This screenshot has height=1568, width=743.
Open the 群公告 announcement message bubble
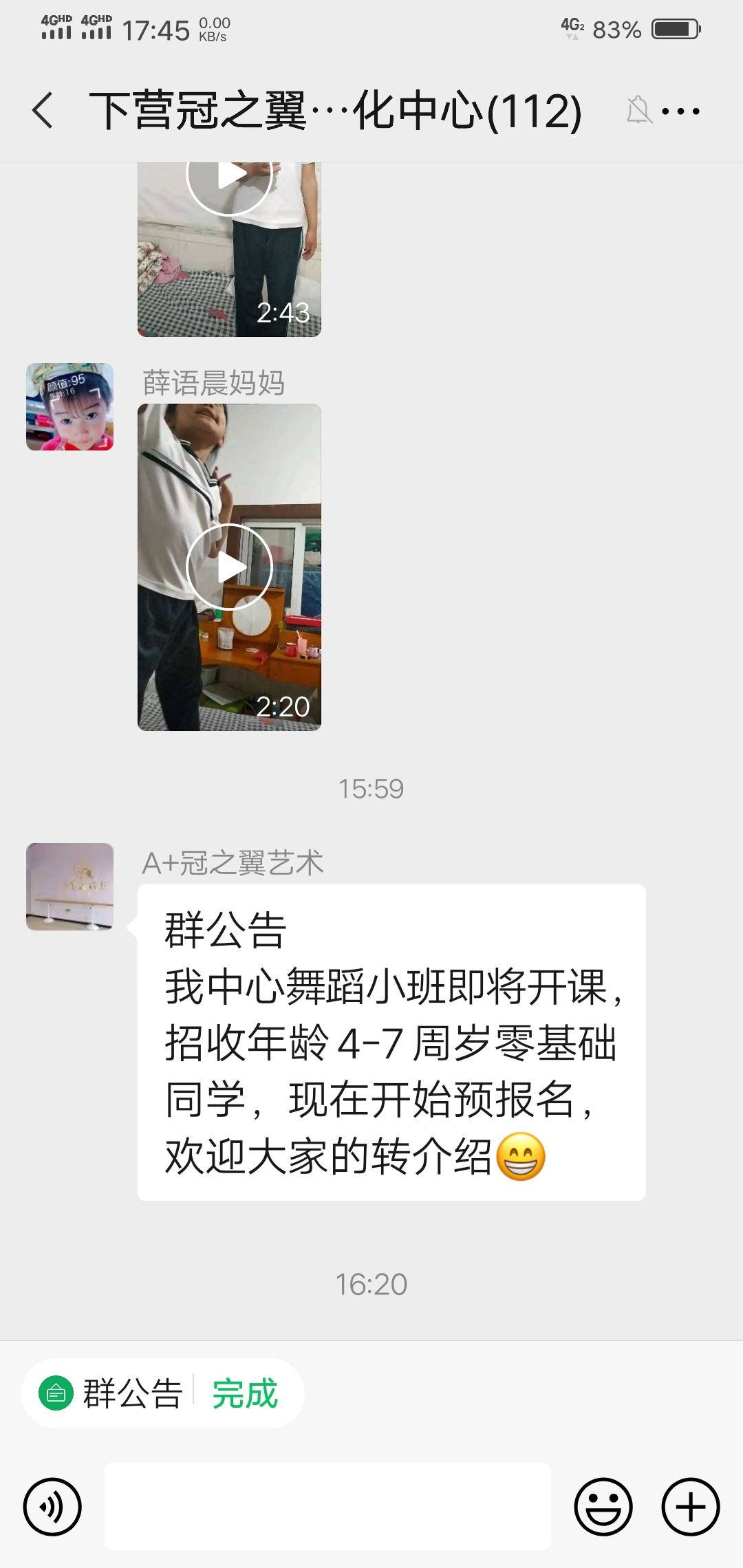(391, 1043)
